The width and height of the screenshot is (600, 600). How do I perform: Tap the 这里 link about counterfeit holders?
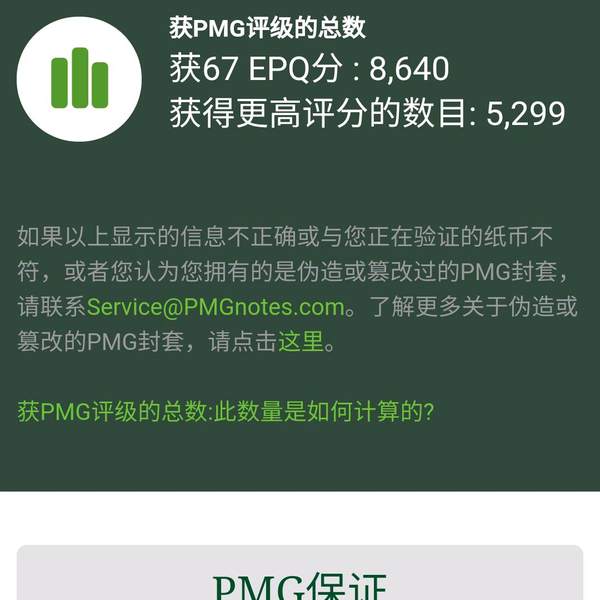301,342
